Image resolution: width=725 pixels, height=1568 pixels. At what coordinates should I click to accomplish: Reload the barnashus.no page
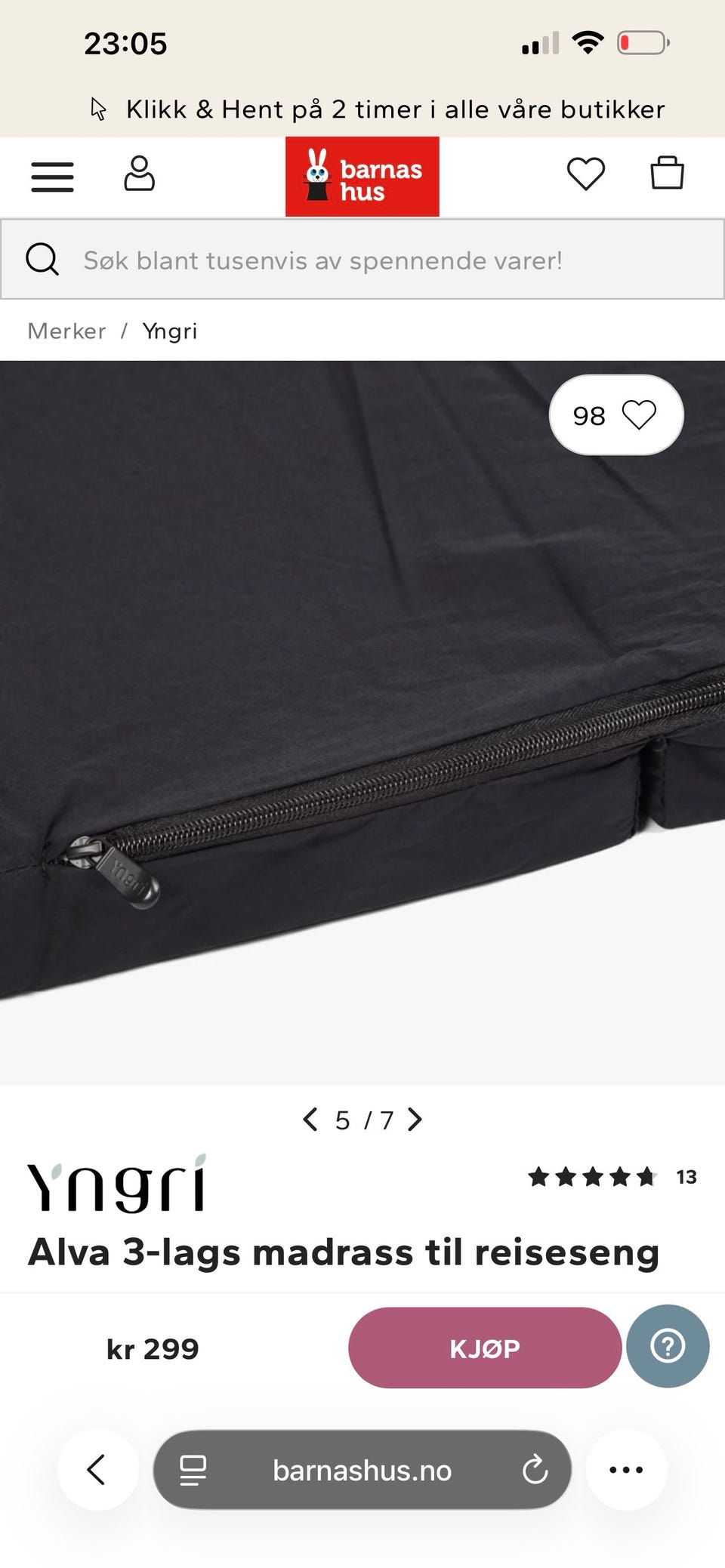click(535, 1470)
